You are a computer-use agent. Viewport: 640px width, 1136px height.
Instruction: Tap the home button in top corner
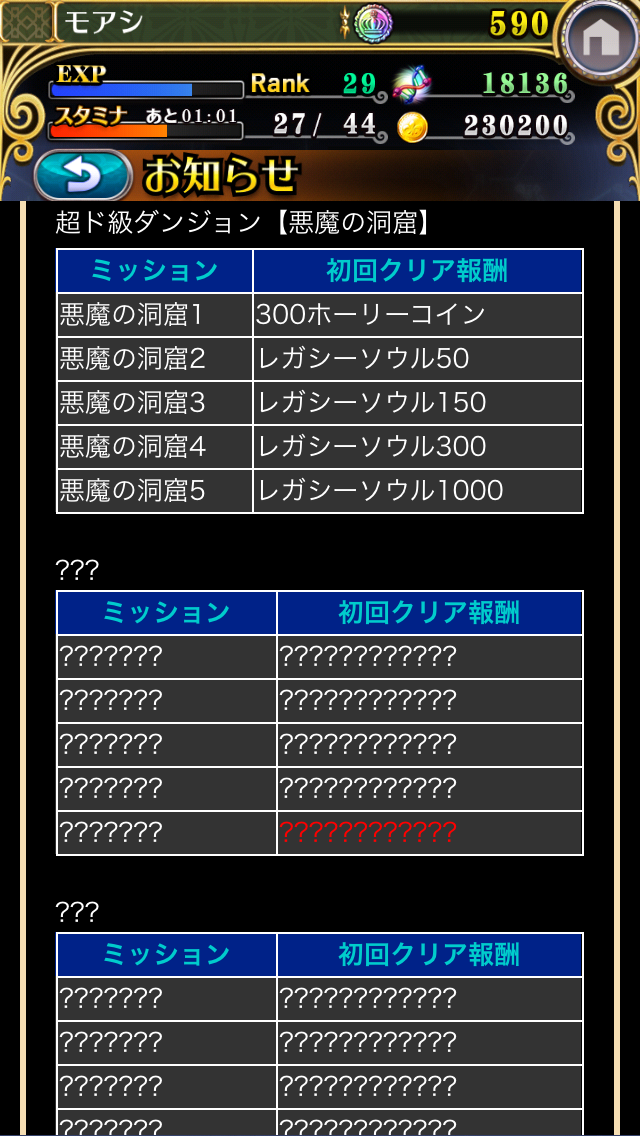(x=600, y=38)
